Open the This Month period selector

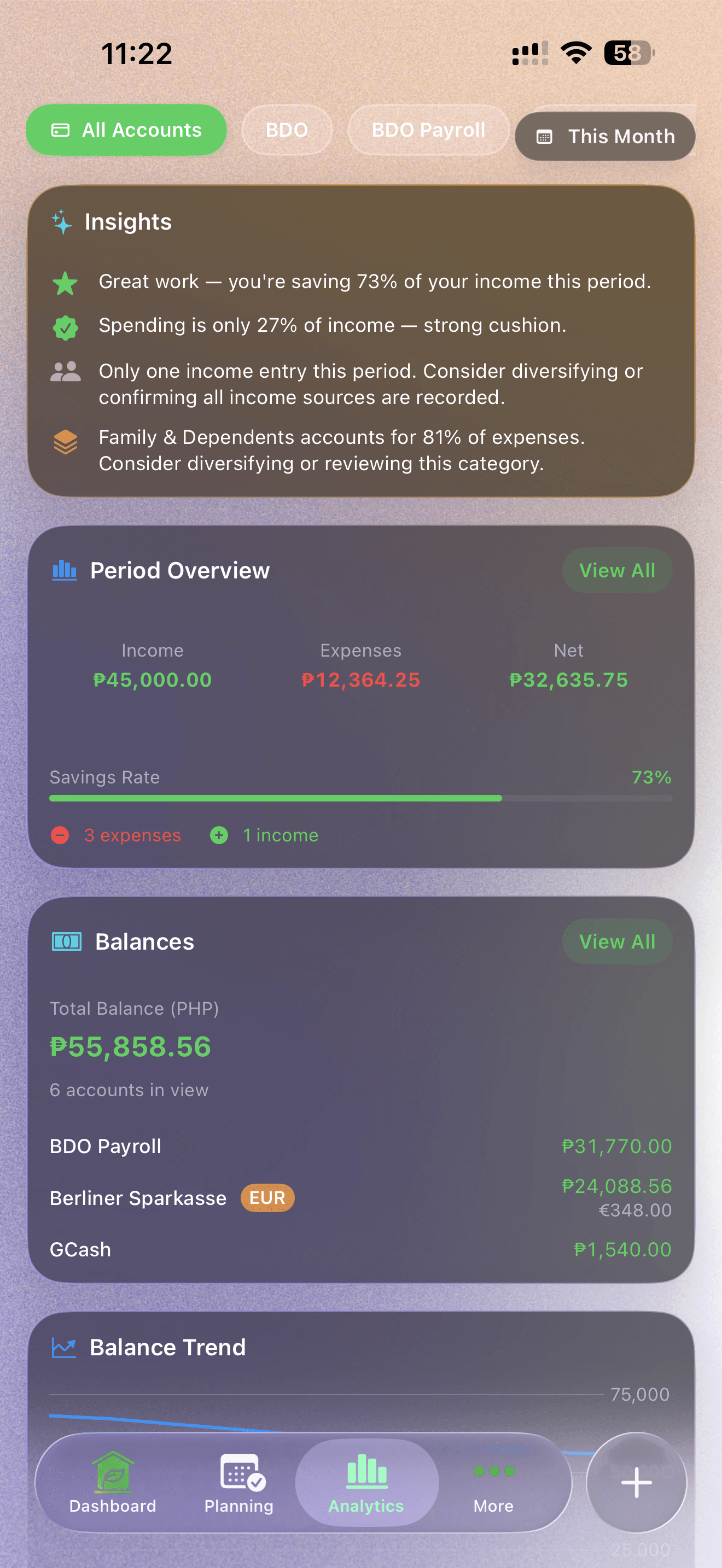(x=604, y=136)
